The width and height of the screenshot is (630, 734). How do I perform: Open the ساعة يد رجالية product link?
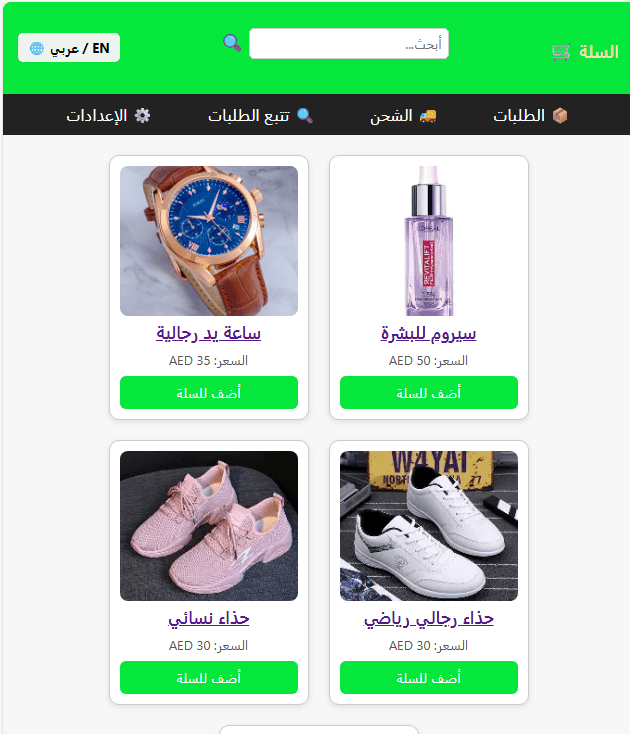[209, 333]
